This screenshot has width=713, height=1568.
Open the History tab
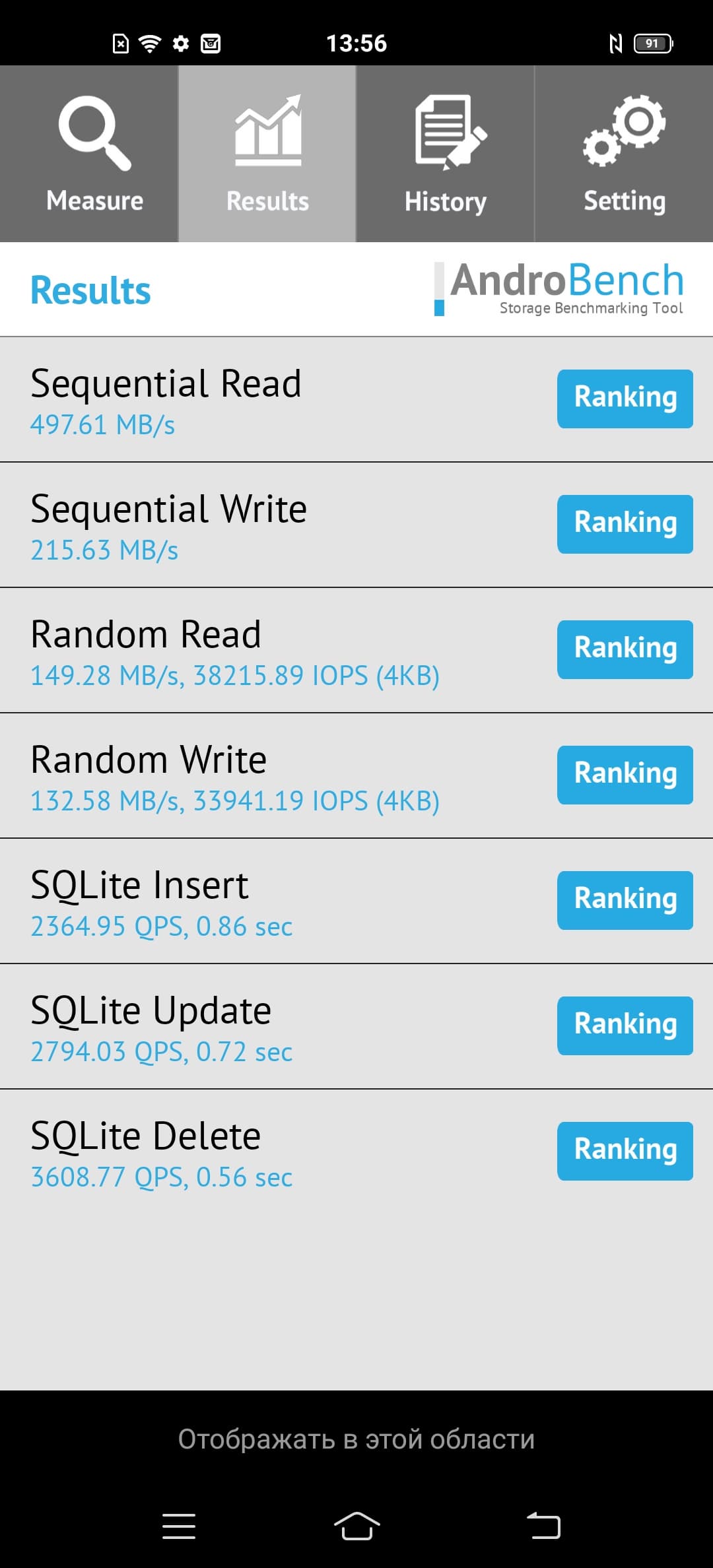coord(446,154)
